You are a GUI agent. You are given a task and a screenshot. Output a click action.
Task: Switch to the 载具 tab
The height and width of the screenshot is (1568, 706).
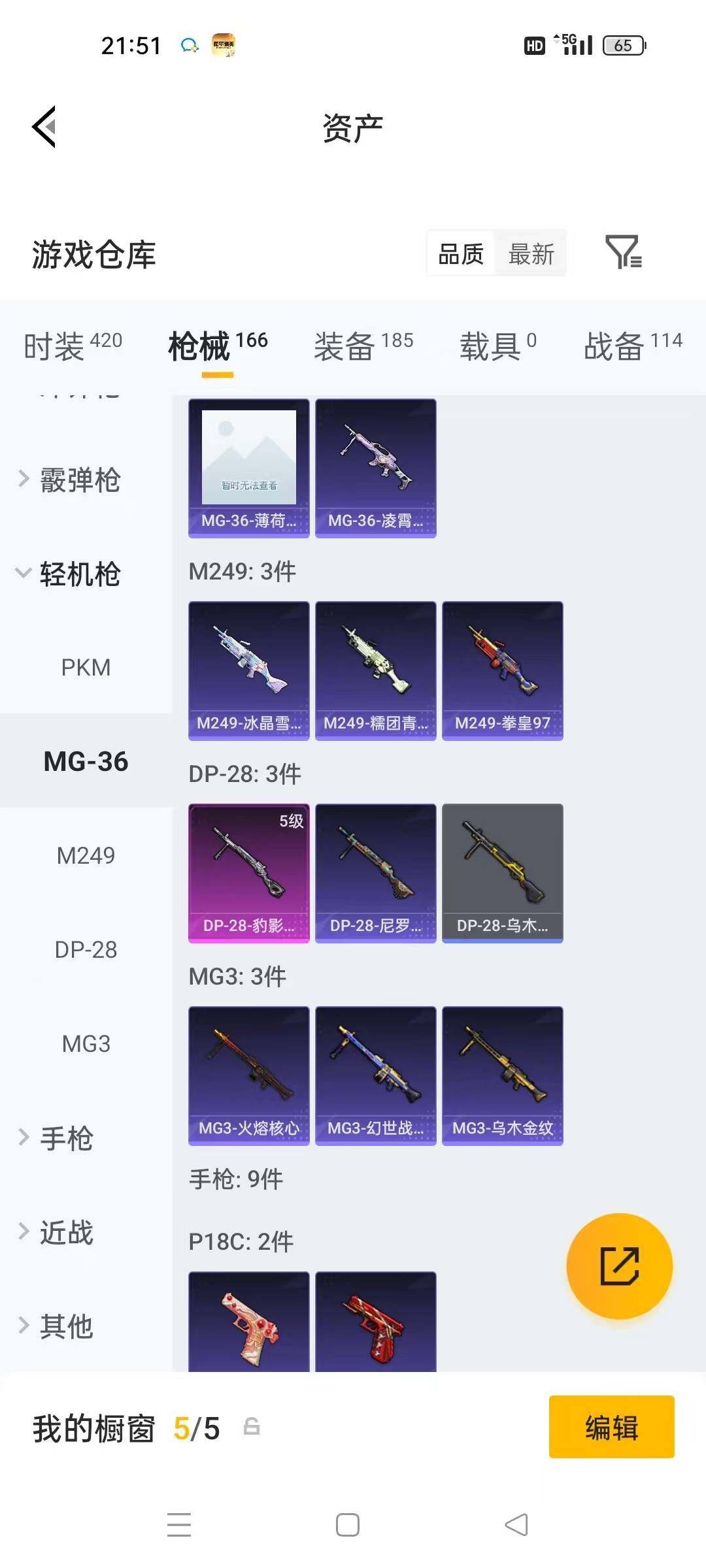(x=497, y=345)
